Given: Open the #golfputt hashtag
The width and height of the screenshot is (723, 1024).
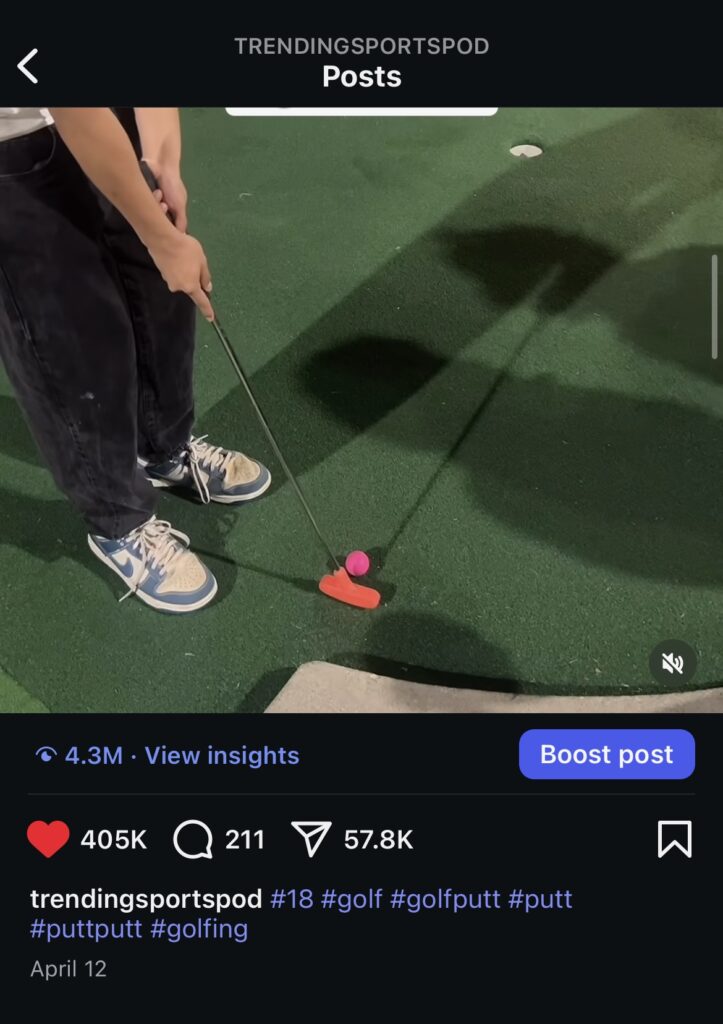Looking at the screenshot, I should 445,898.
